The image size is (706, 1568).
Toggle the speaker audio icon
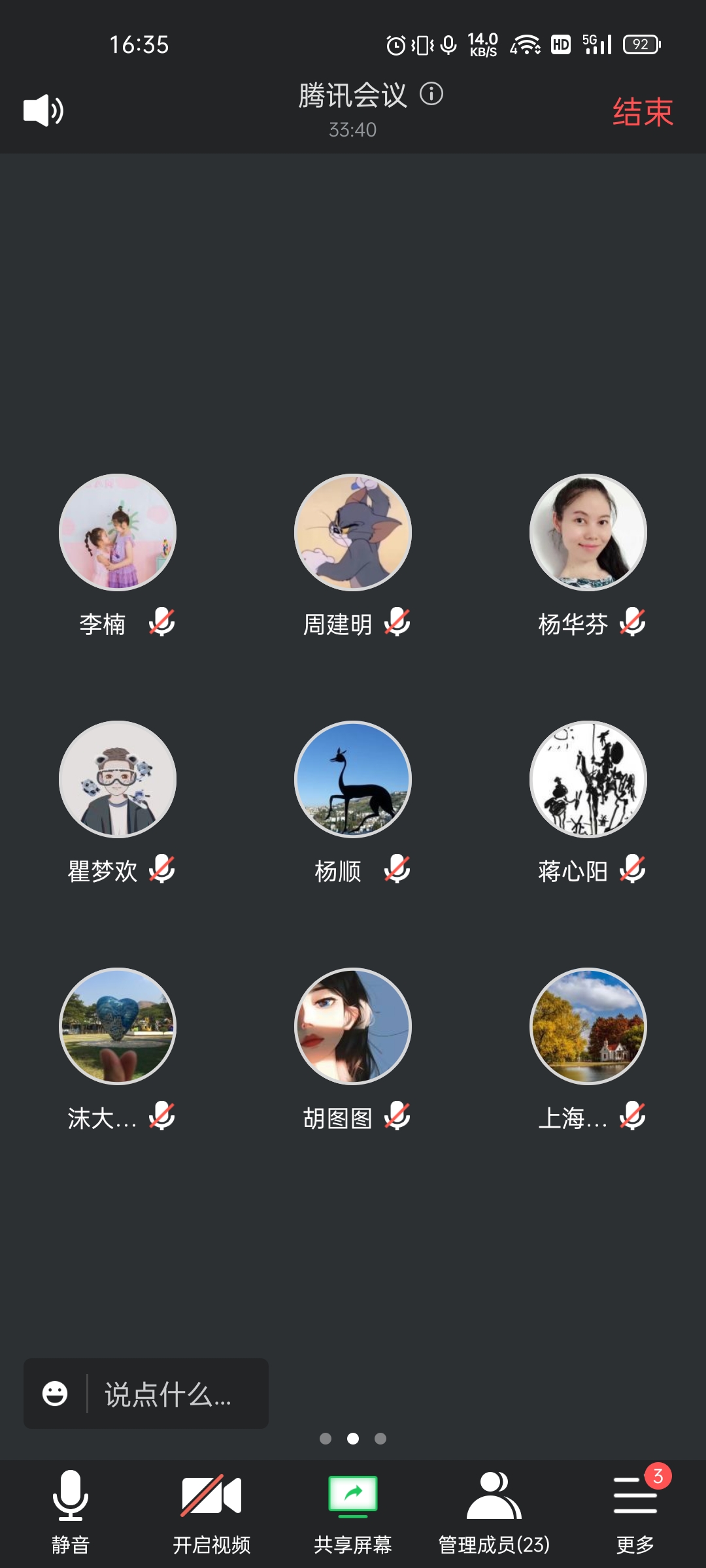click(x=43, y=110)
